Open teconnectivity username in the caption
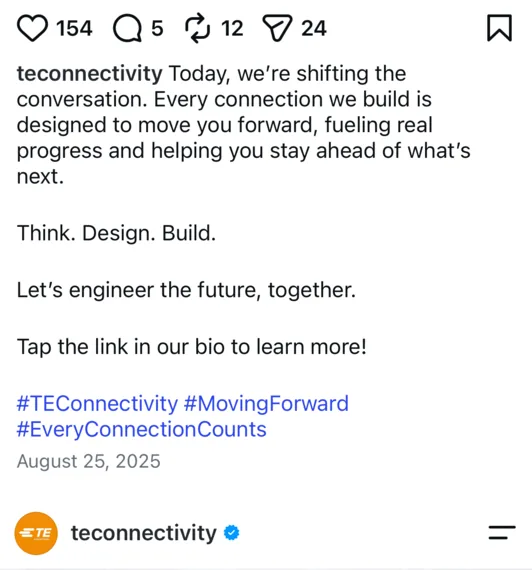532x570 pixels. point(89,73)
